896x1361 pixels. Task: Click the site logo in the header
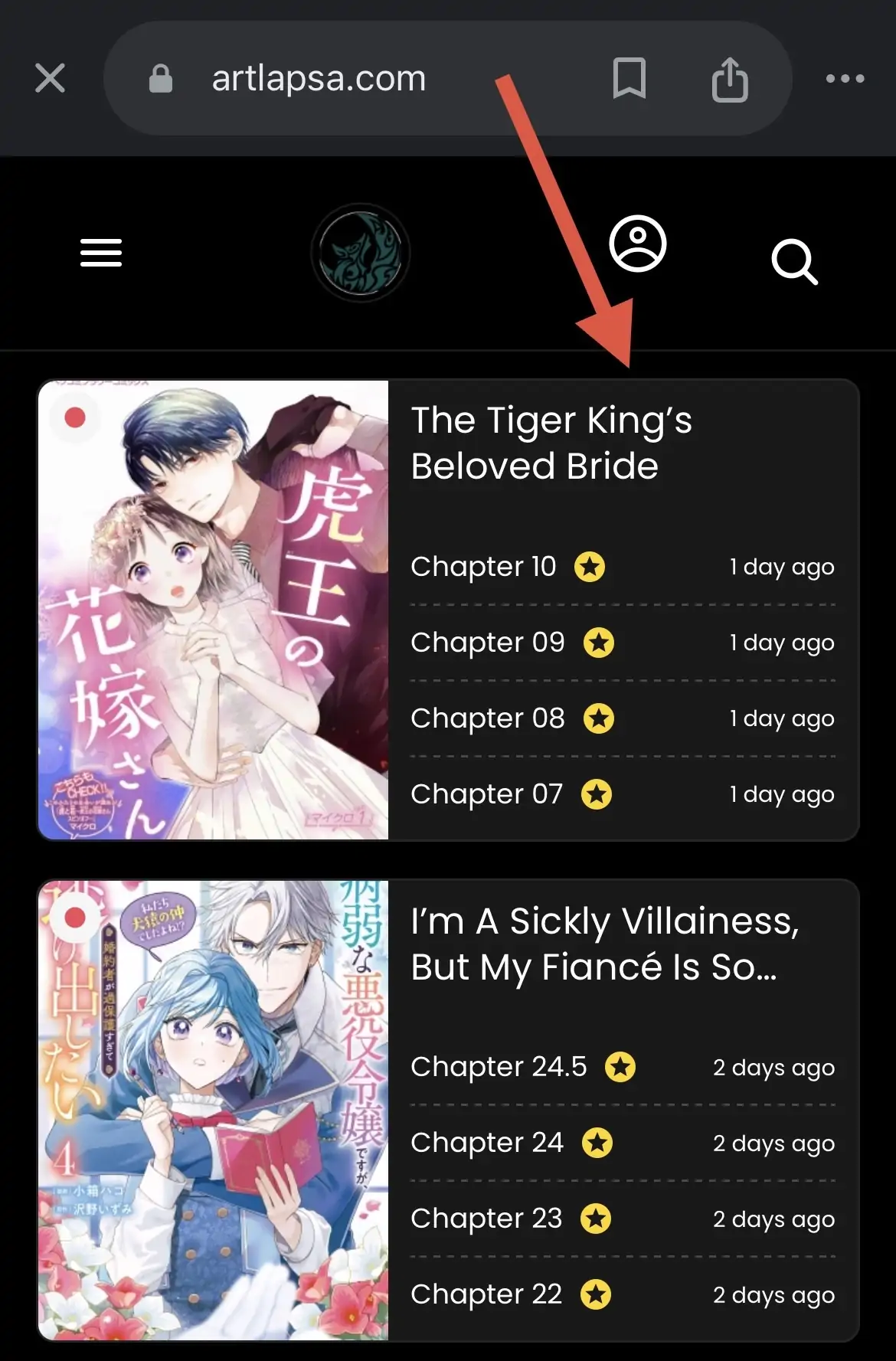click(360, 253)
